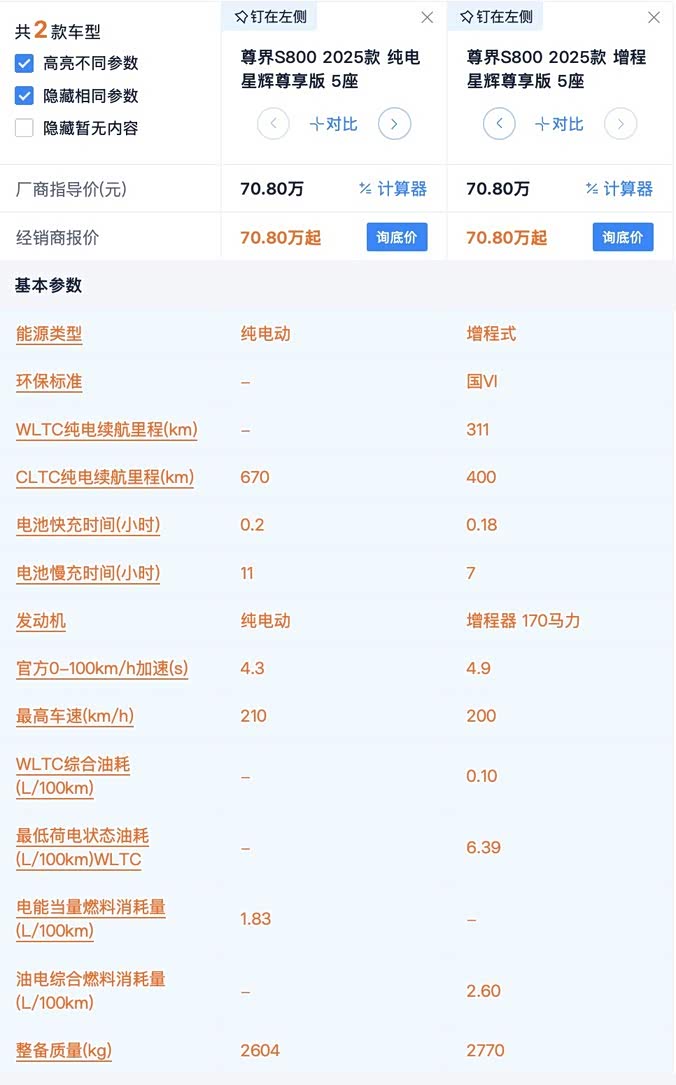Tap 对比 under the 增程 model
Screen dimensions: 676x1085
point(560,124)
